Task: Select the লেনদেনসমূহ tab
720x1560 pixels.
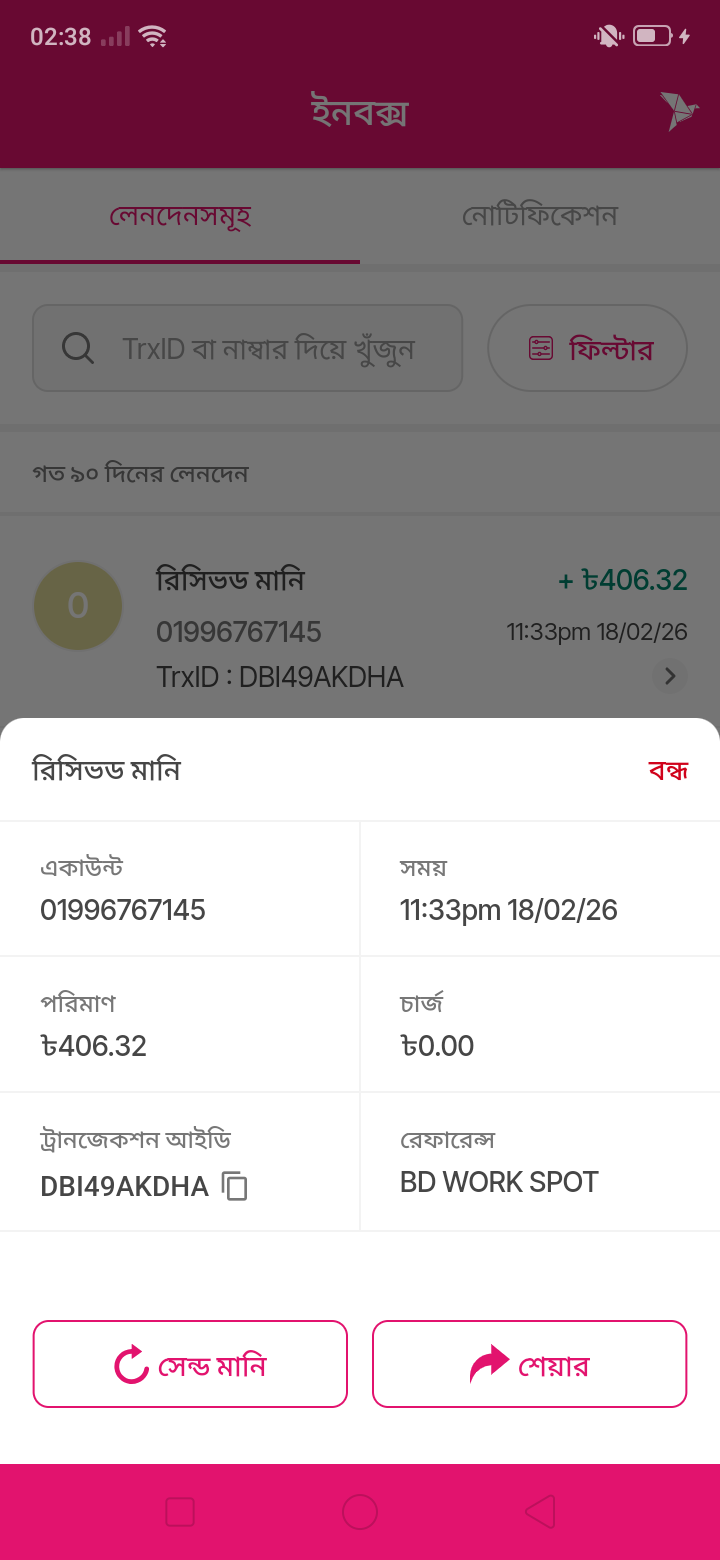Action: pyautogui.click(x=180, y=216)
